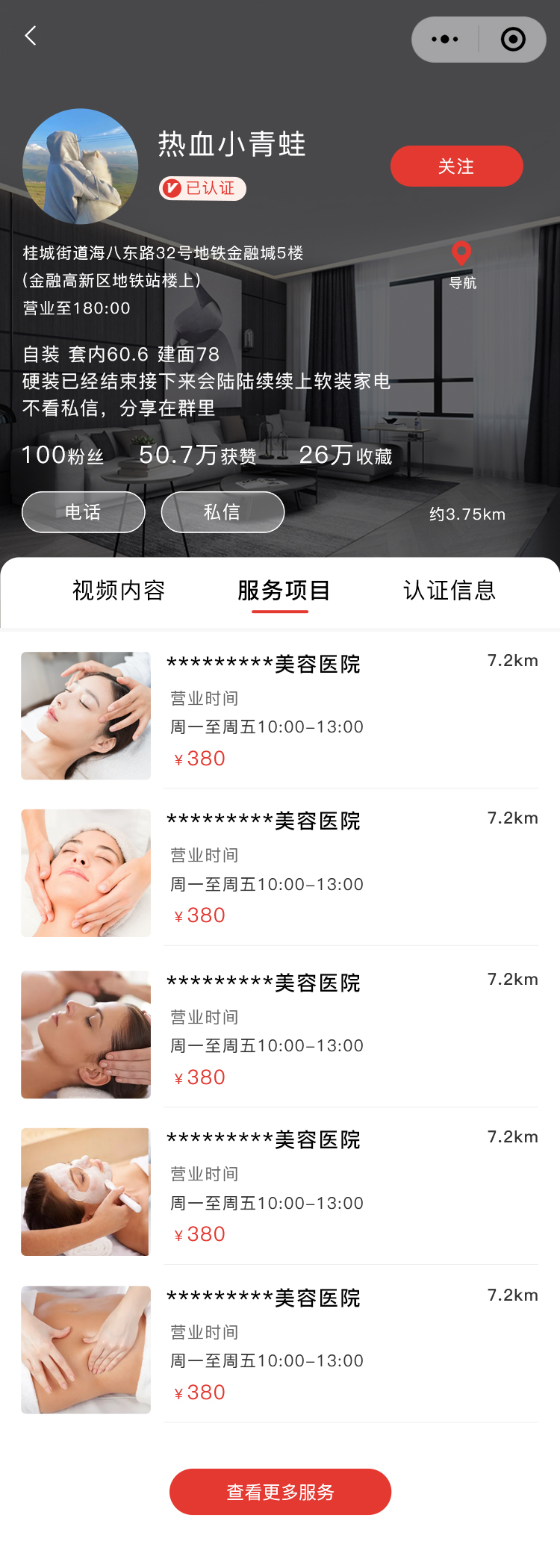Switch to the 视频内容 tab
The width and height of the screenshot is (560, 1568).
(x=119, y=591)
